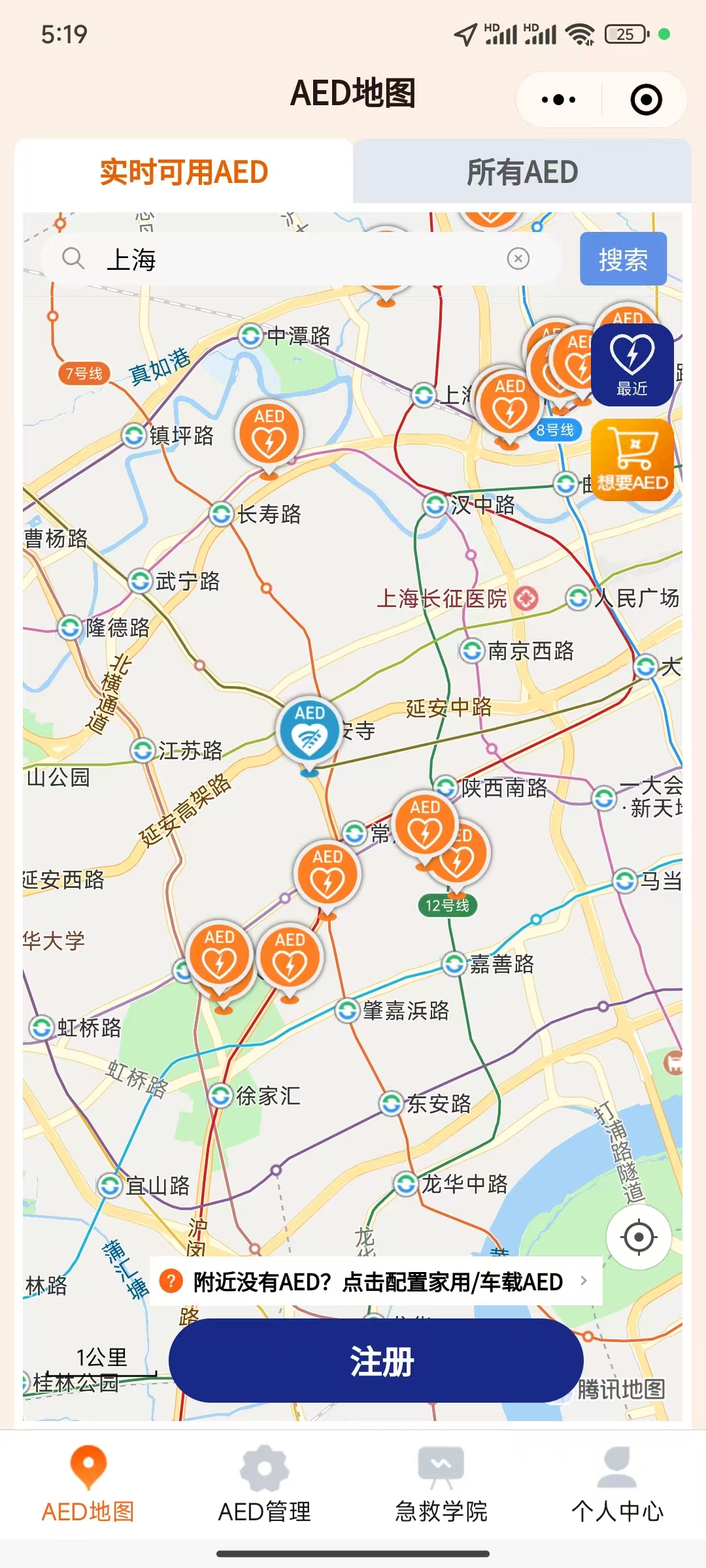Click the 上海长征医院 hospital cross marker

tap(527, 599)
